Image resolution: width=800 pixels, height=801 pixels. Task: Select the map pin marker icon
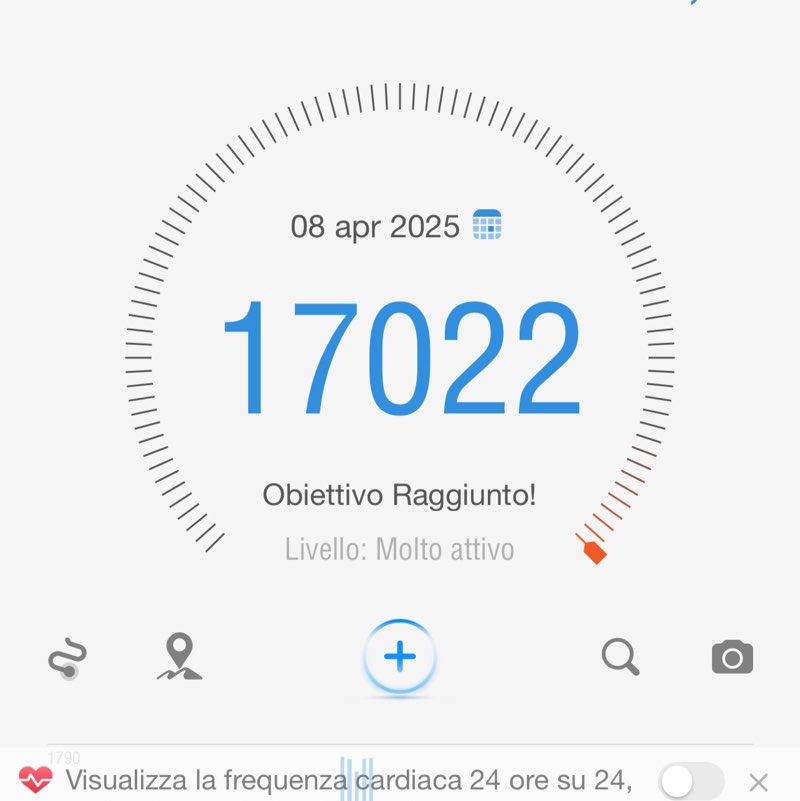click(178, 657)
